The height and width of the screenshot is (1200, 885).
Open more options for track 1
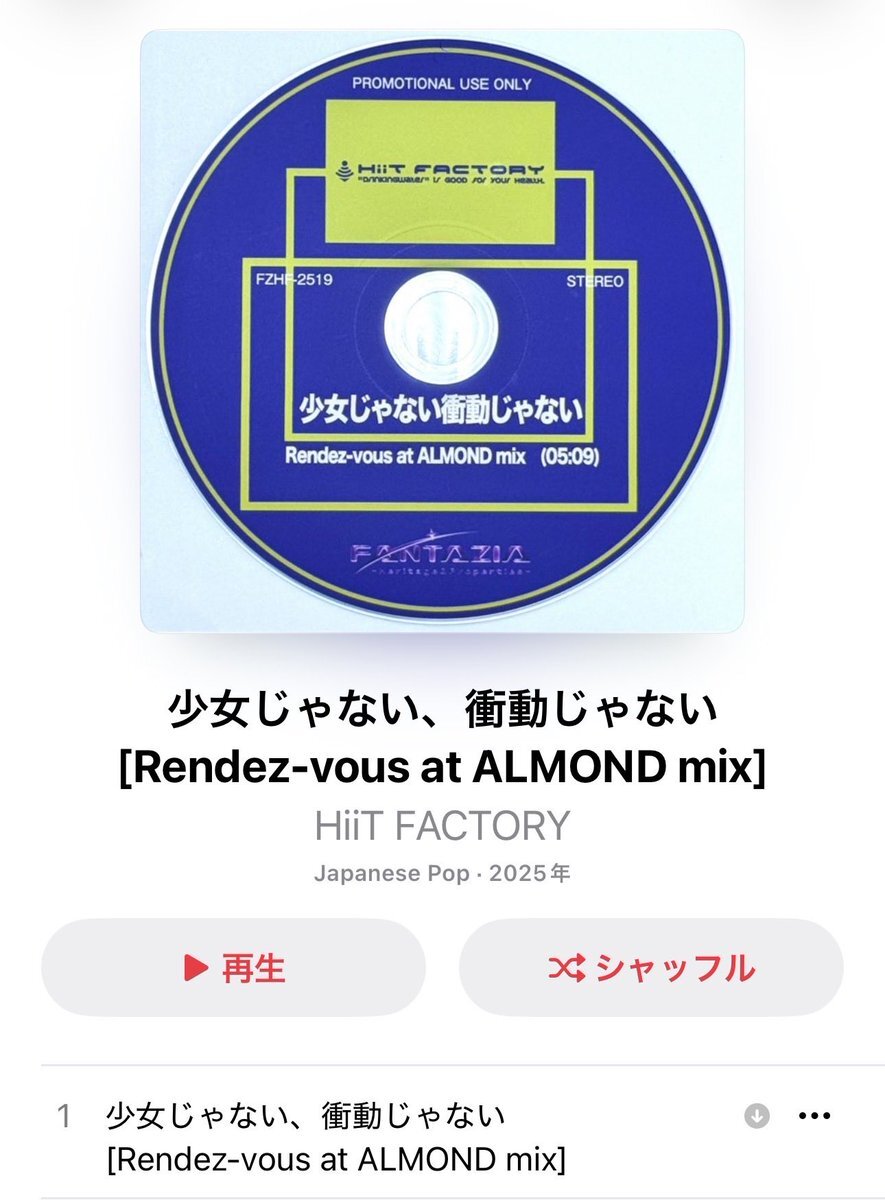click(814, 1116)
